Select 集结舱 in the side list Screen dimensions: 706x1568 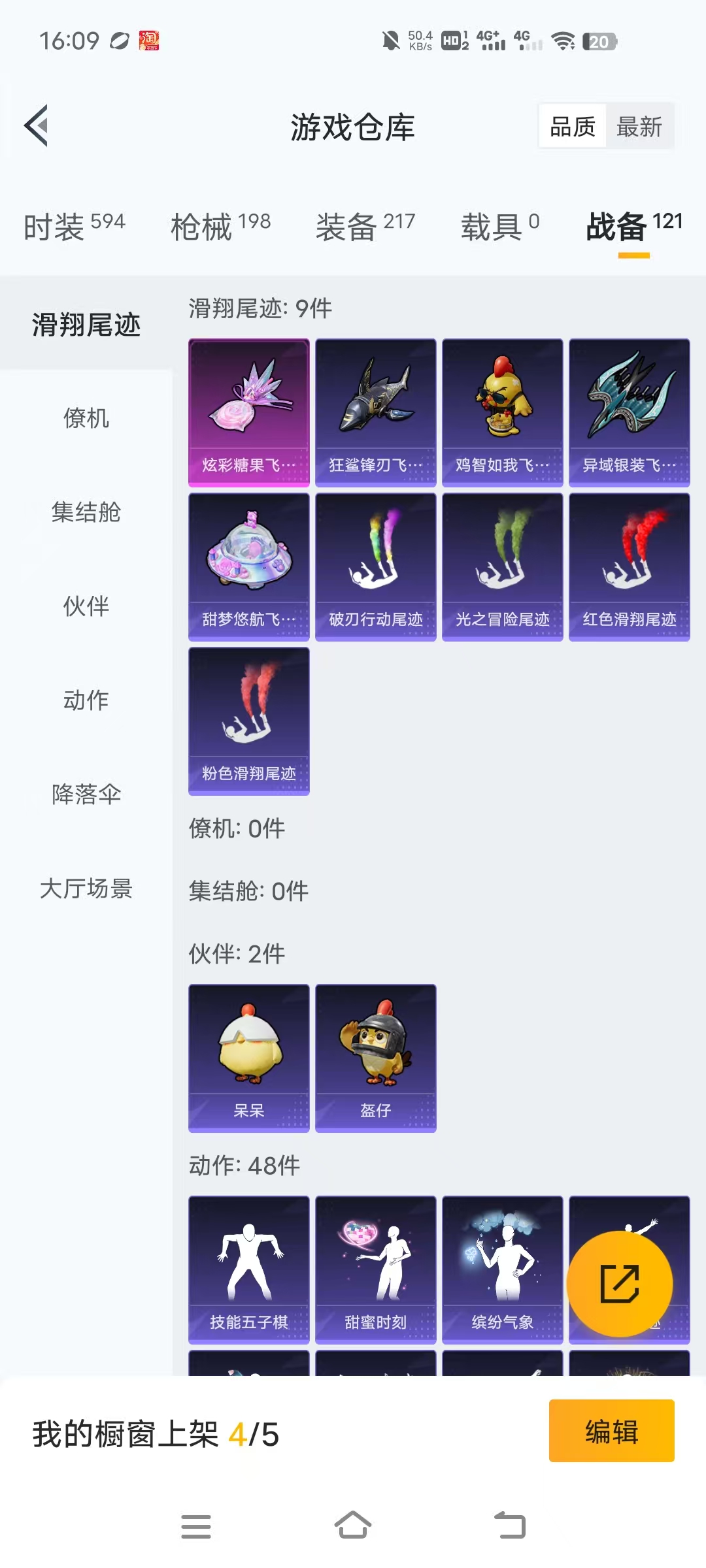click(x=86, y=512)
